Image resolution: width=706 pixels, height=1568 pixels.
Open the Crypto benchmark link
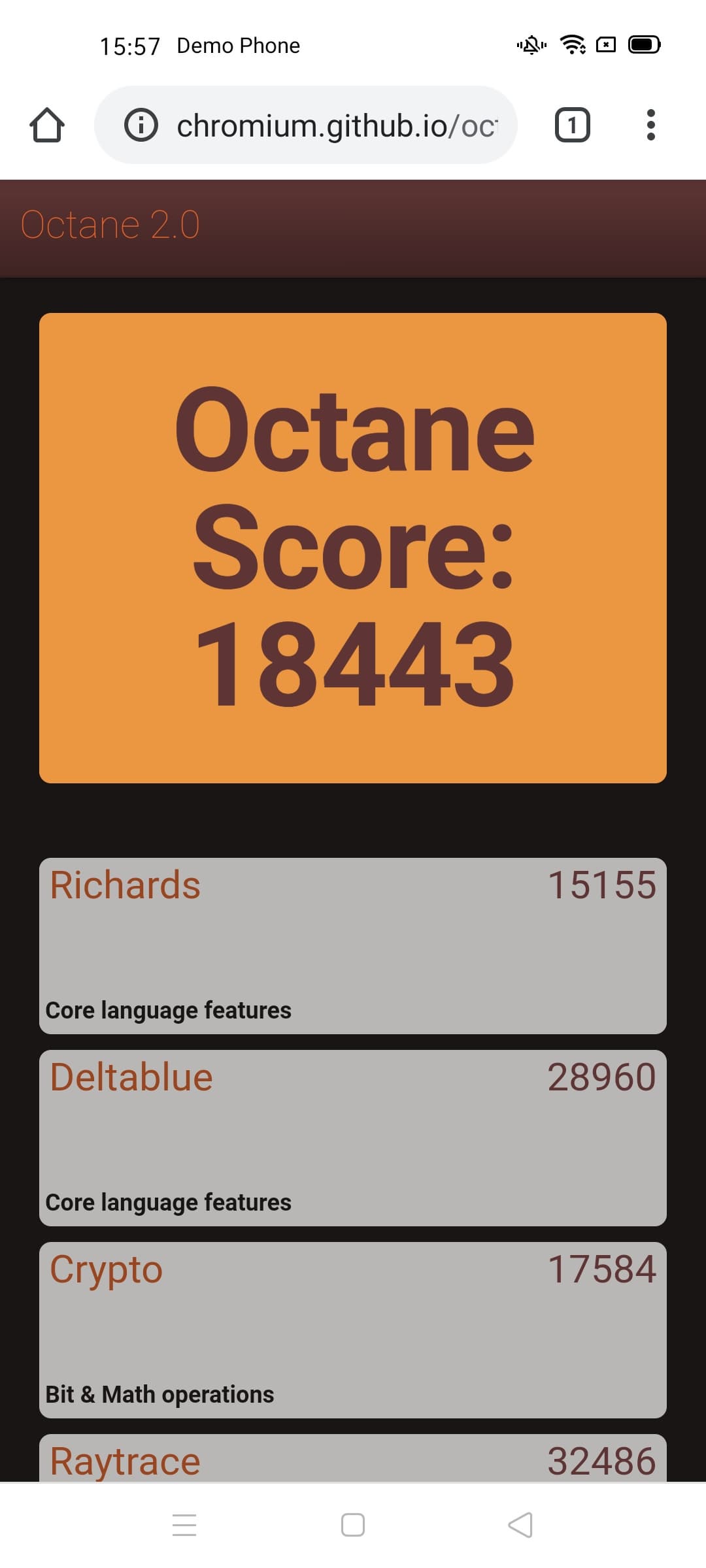[107, 1269]
